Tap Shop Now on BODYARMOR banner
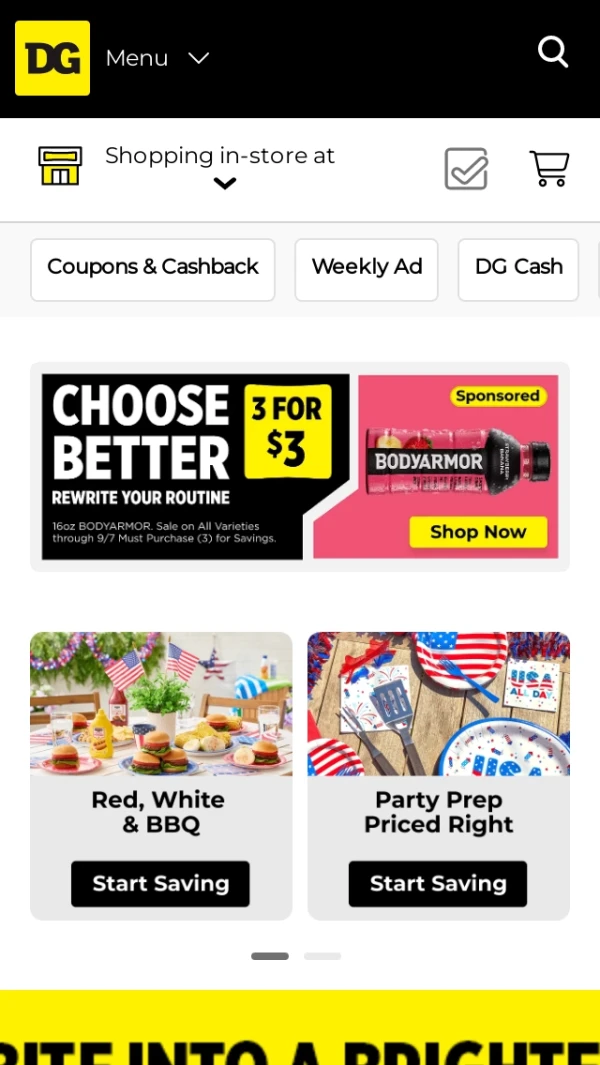This screenshot has width=600, height=1065. click(478, 532)
